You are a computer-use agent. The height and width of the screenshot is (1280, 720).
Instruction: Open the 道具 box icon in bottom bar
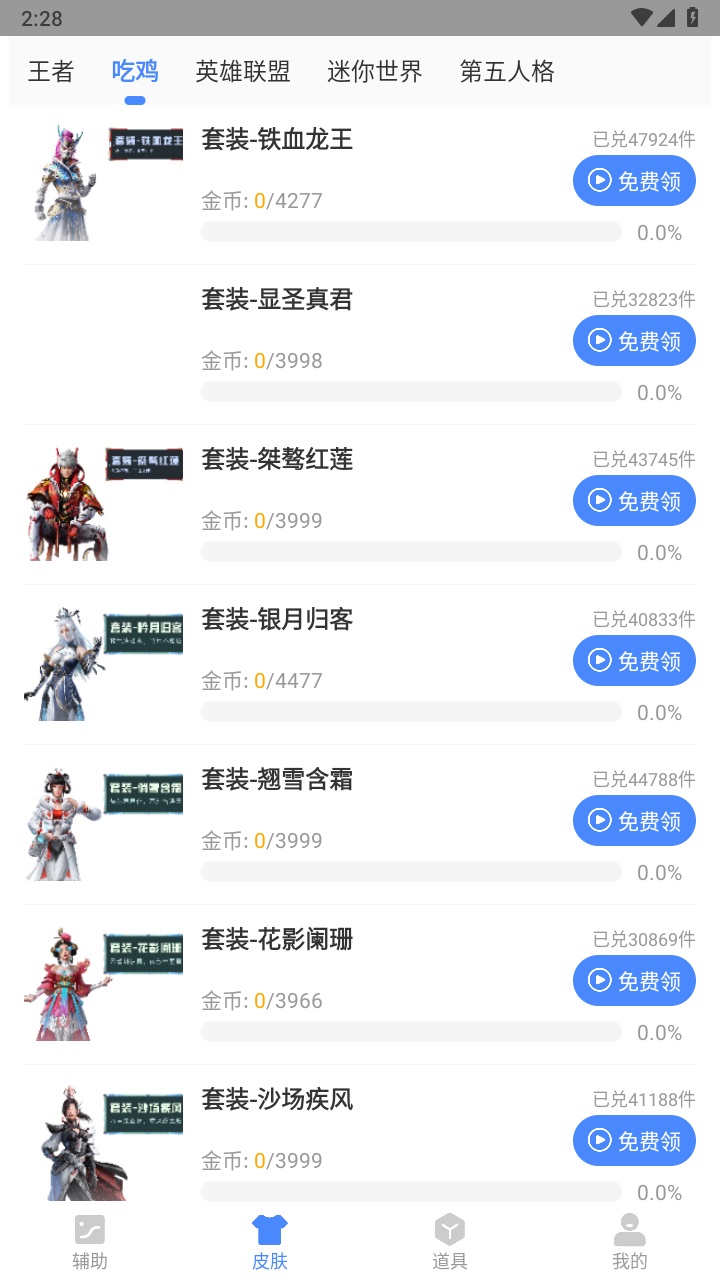[450, 1229]
